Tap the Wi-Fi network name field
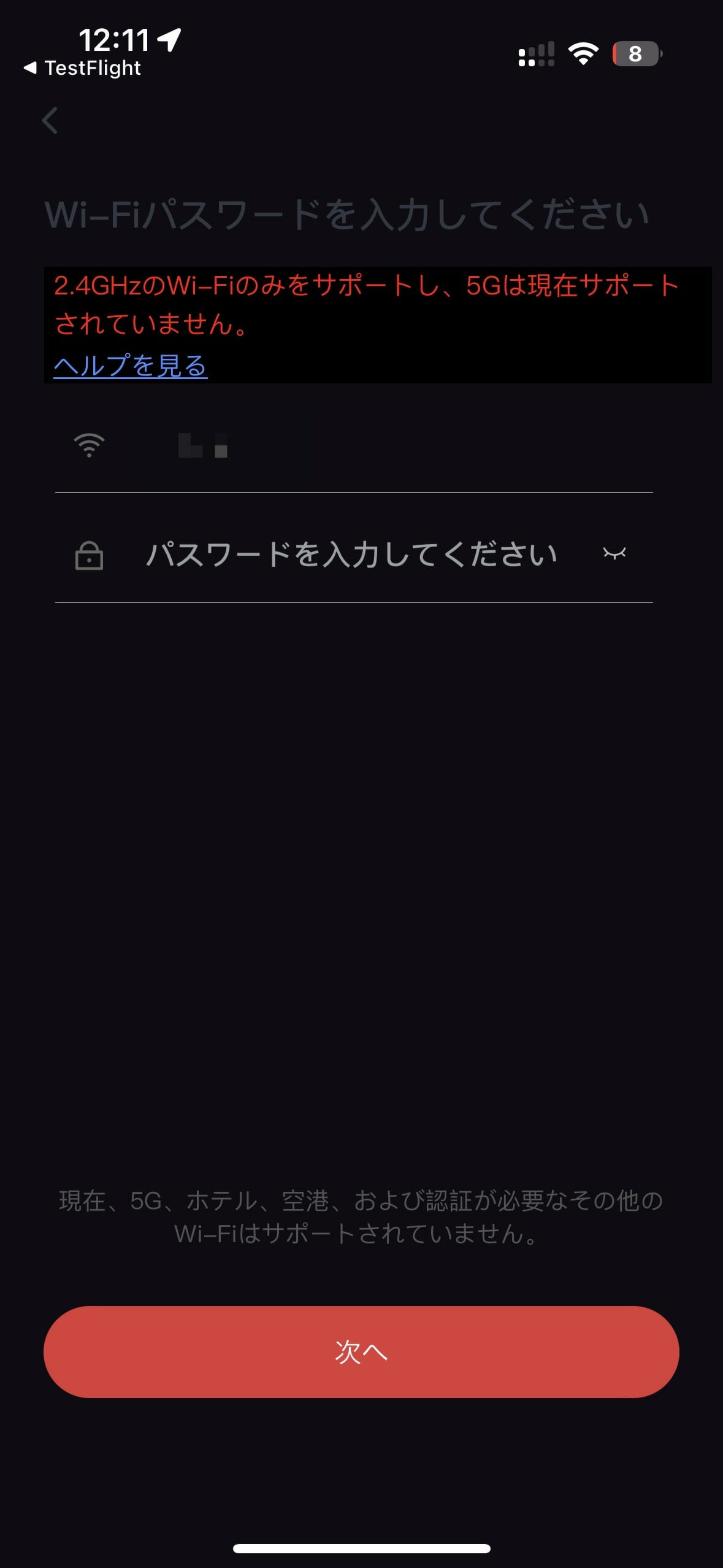 click(x=354, y=445)
